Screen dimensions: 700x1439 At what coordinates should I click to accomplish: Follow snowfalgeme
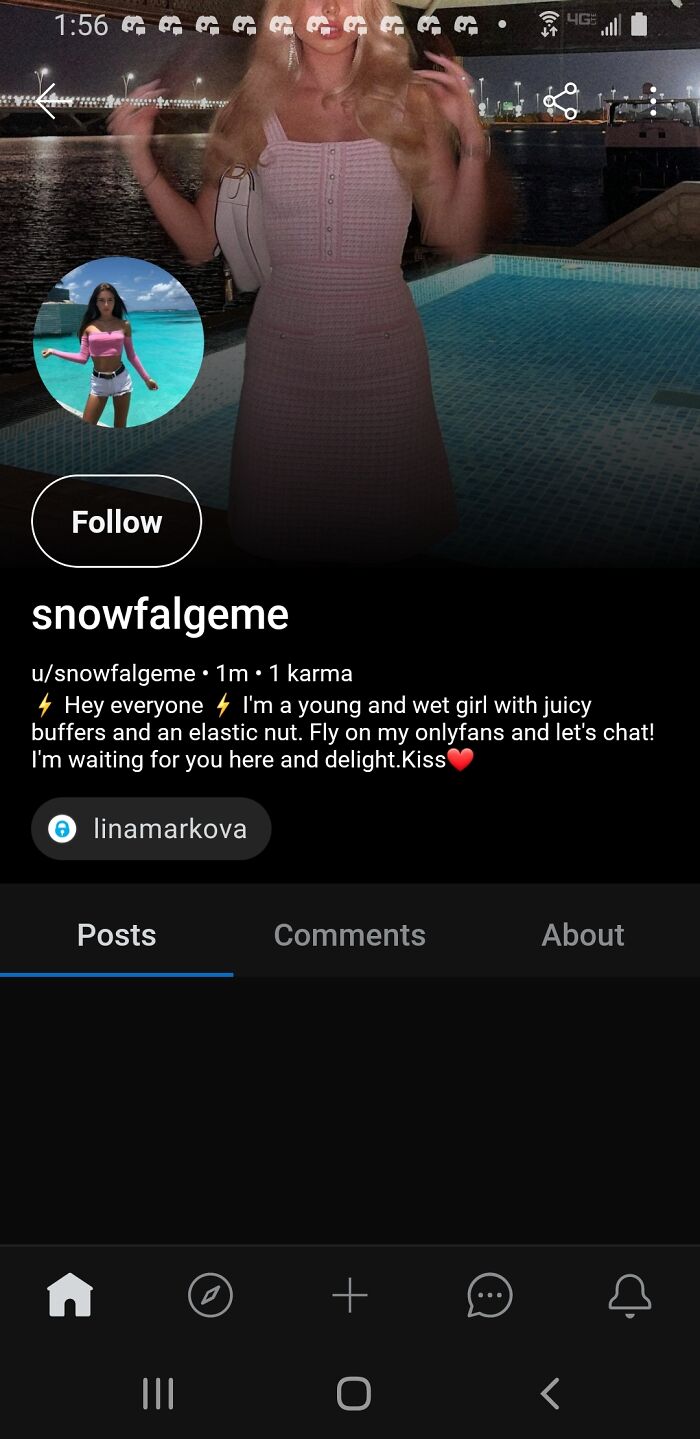click(117, 521)
